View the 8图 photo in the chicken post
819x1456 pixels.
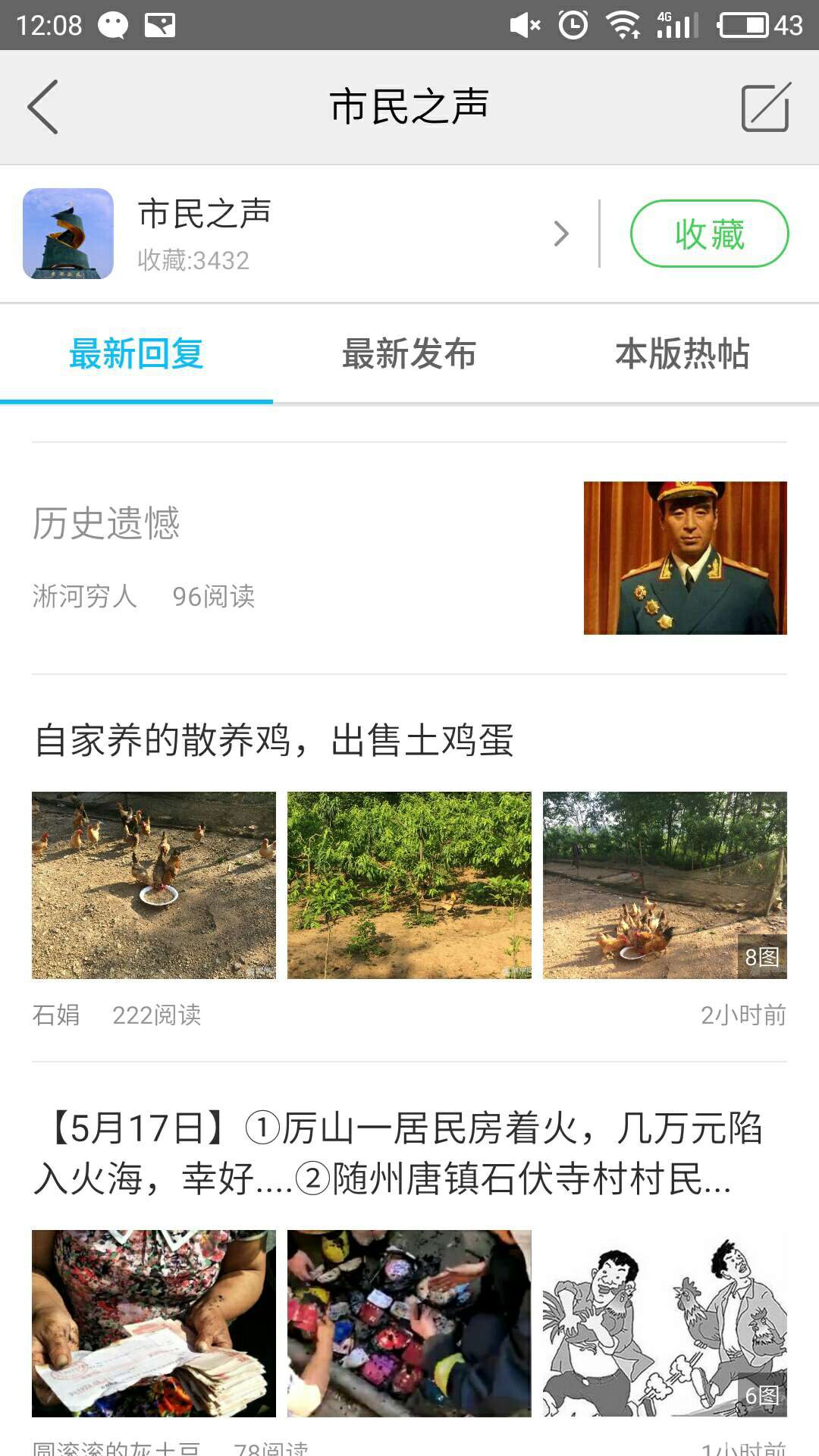(x=664, y=885)
